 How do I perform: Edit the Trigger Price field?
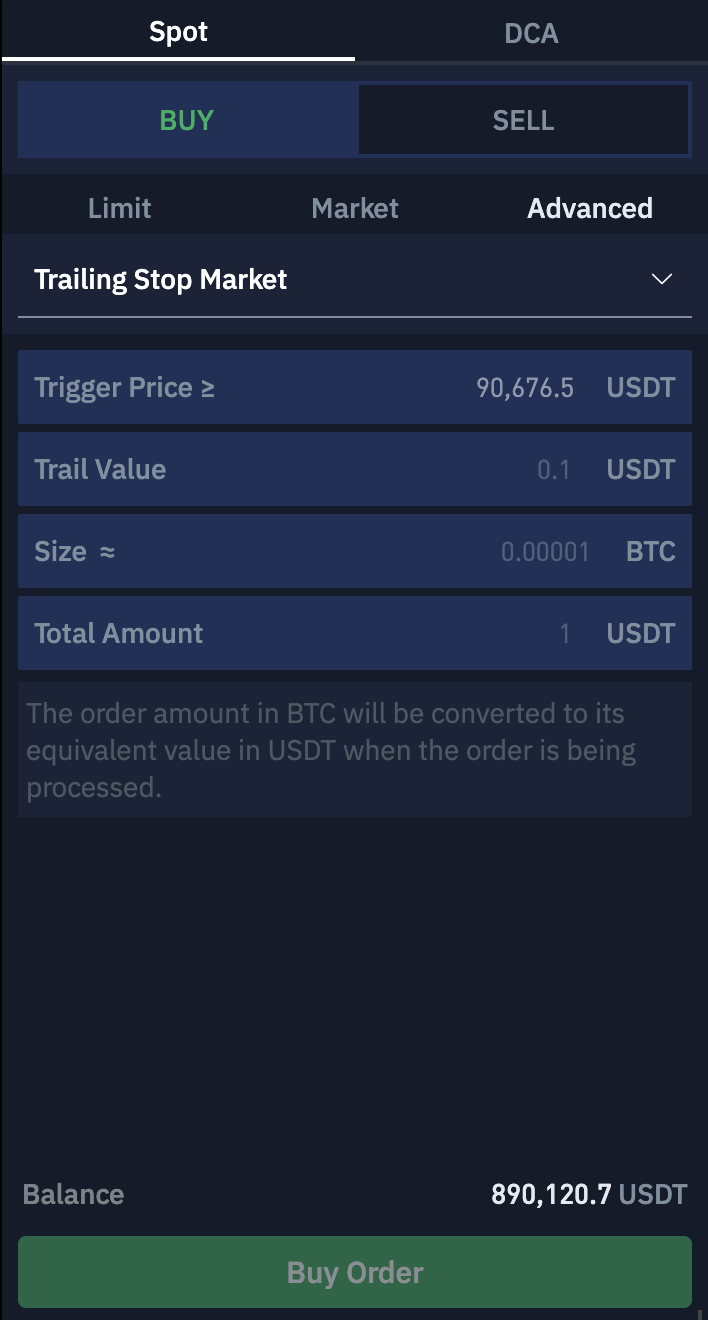pos(355,387)
